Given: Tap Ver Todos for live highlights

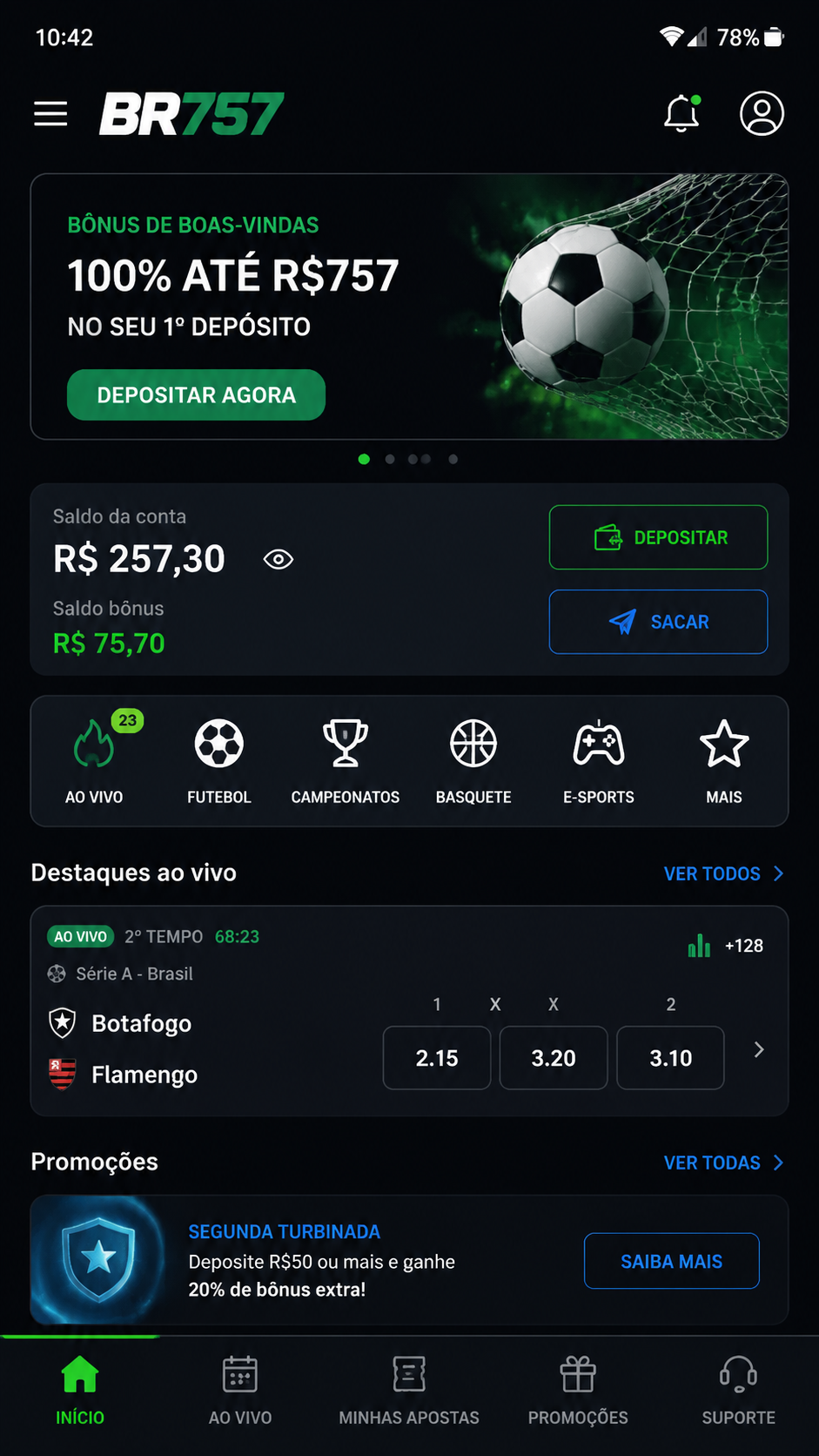Looking at the screenshot, I should [724, 873].
